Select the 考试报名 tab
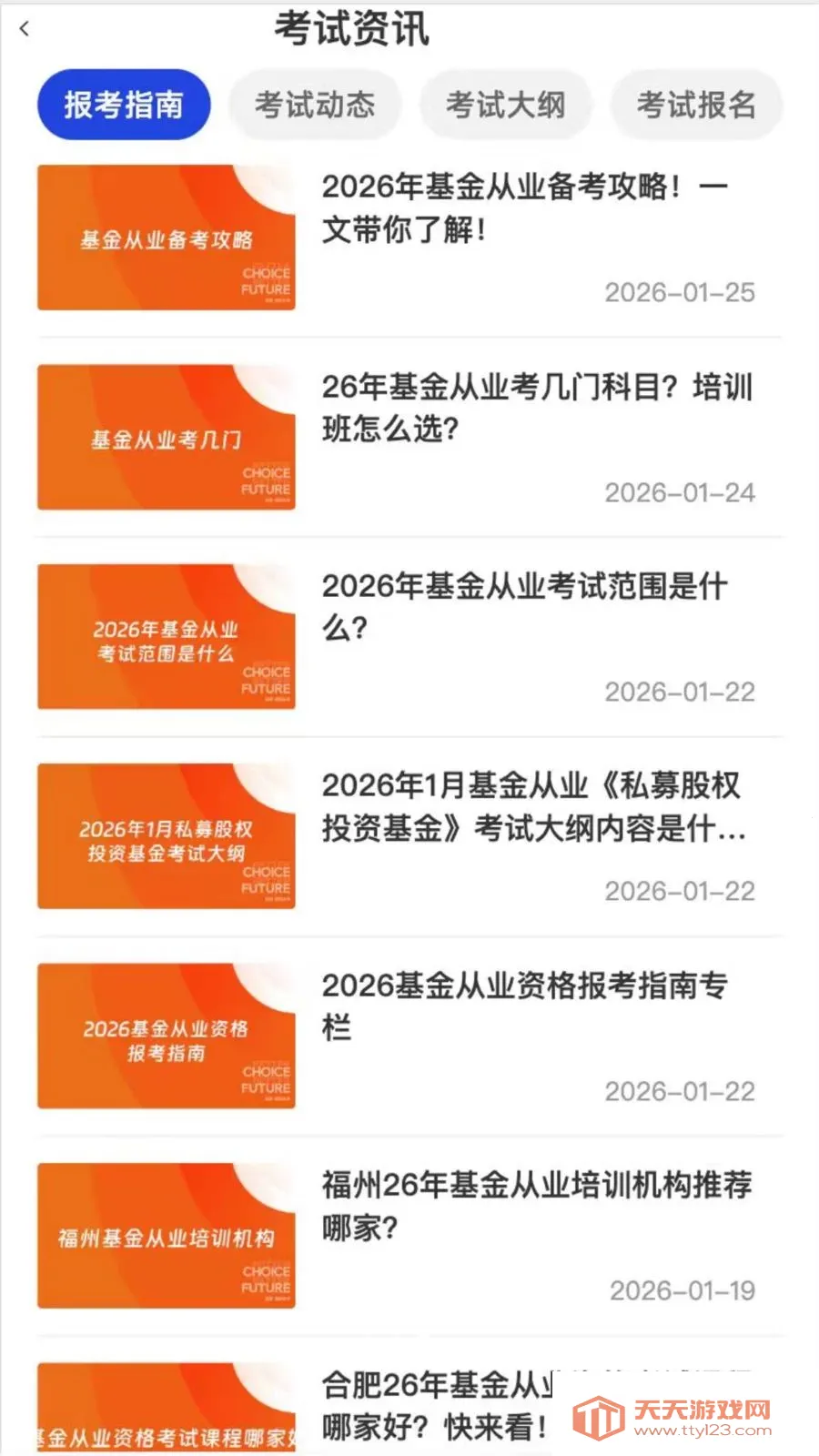 [x=698, y=104]
